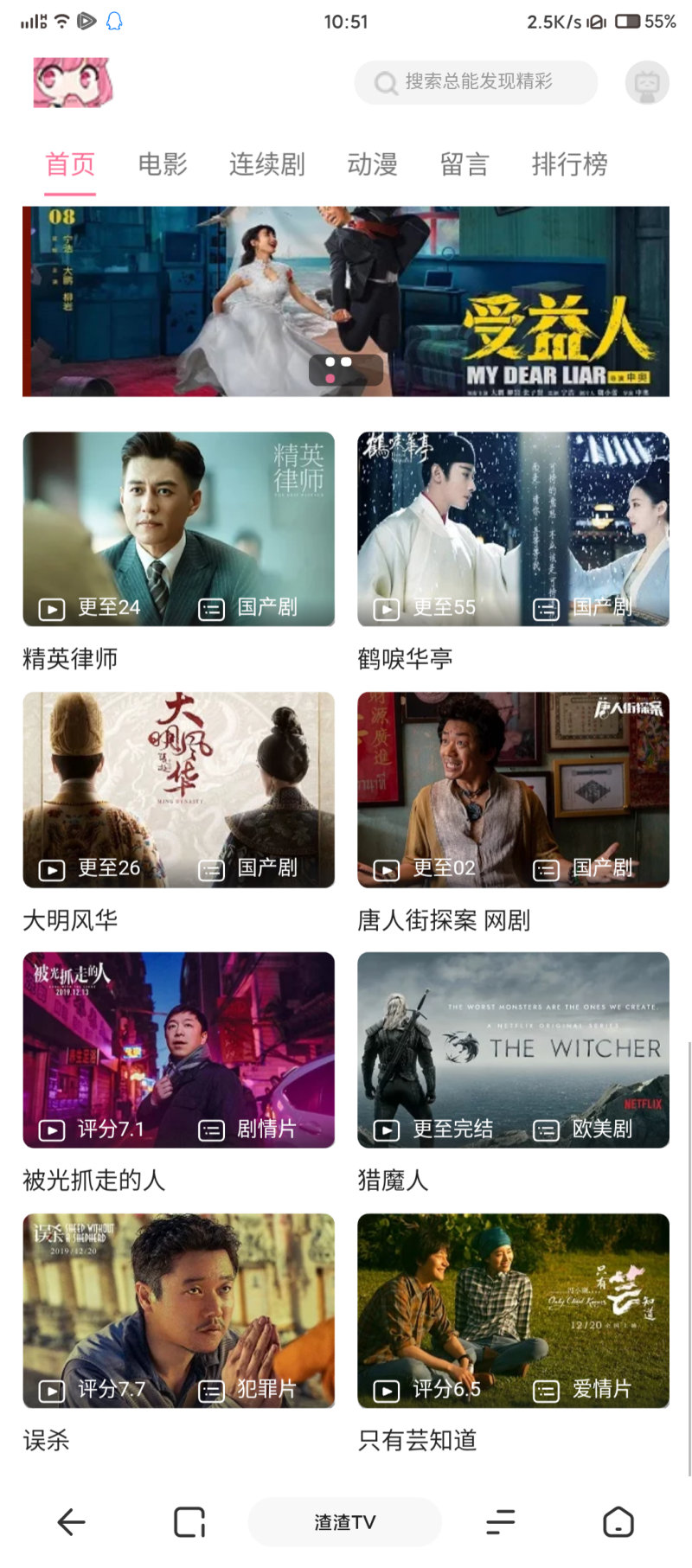Open the TV icon beside the search box
Viewport: 692px width, 1568px height.
[646, 83]
